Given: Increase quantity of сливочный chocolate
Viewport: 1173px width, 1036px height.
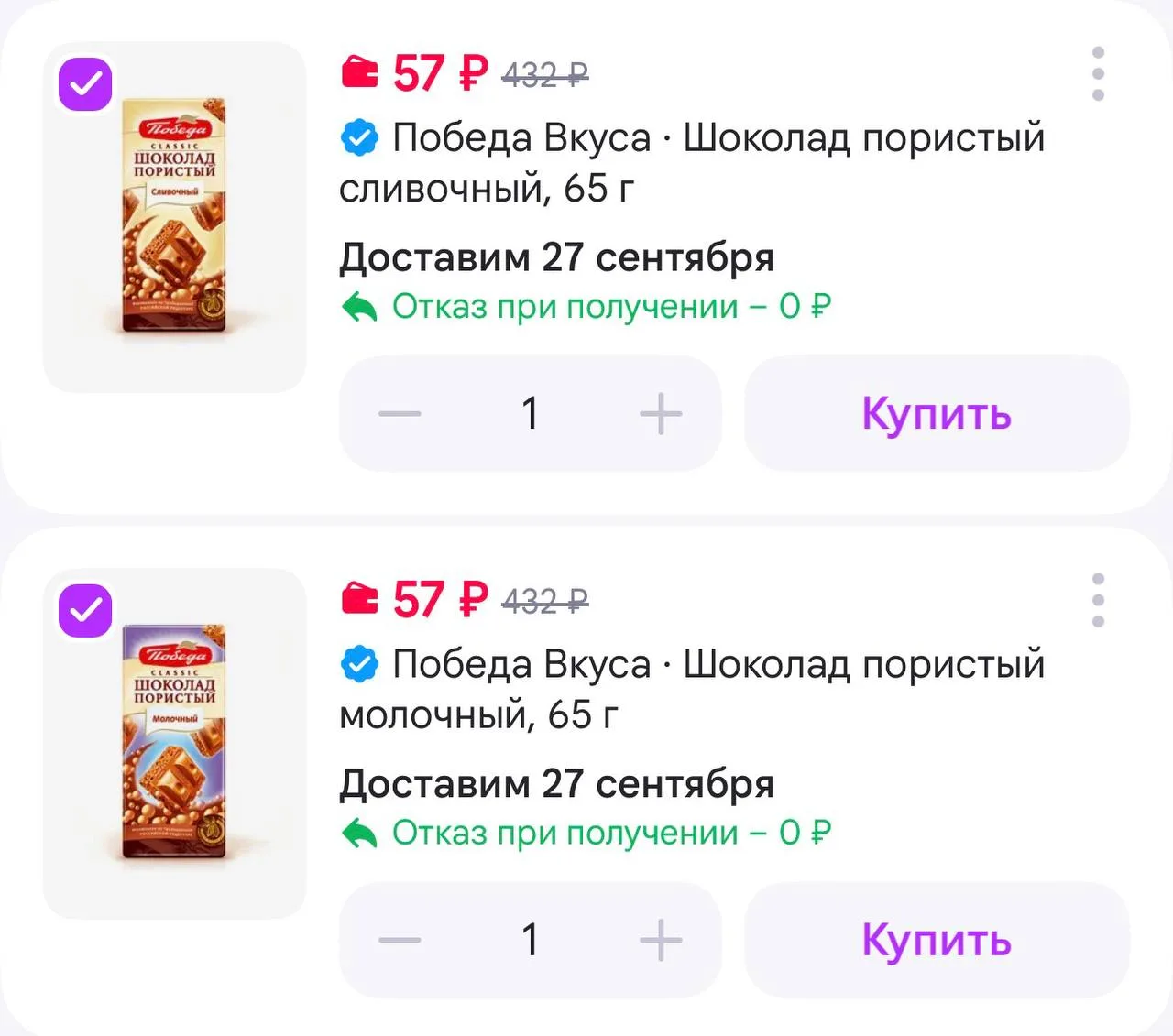Looking at the screenshot, I should 661,414.
